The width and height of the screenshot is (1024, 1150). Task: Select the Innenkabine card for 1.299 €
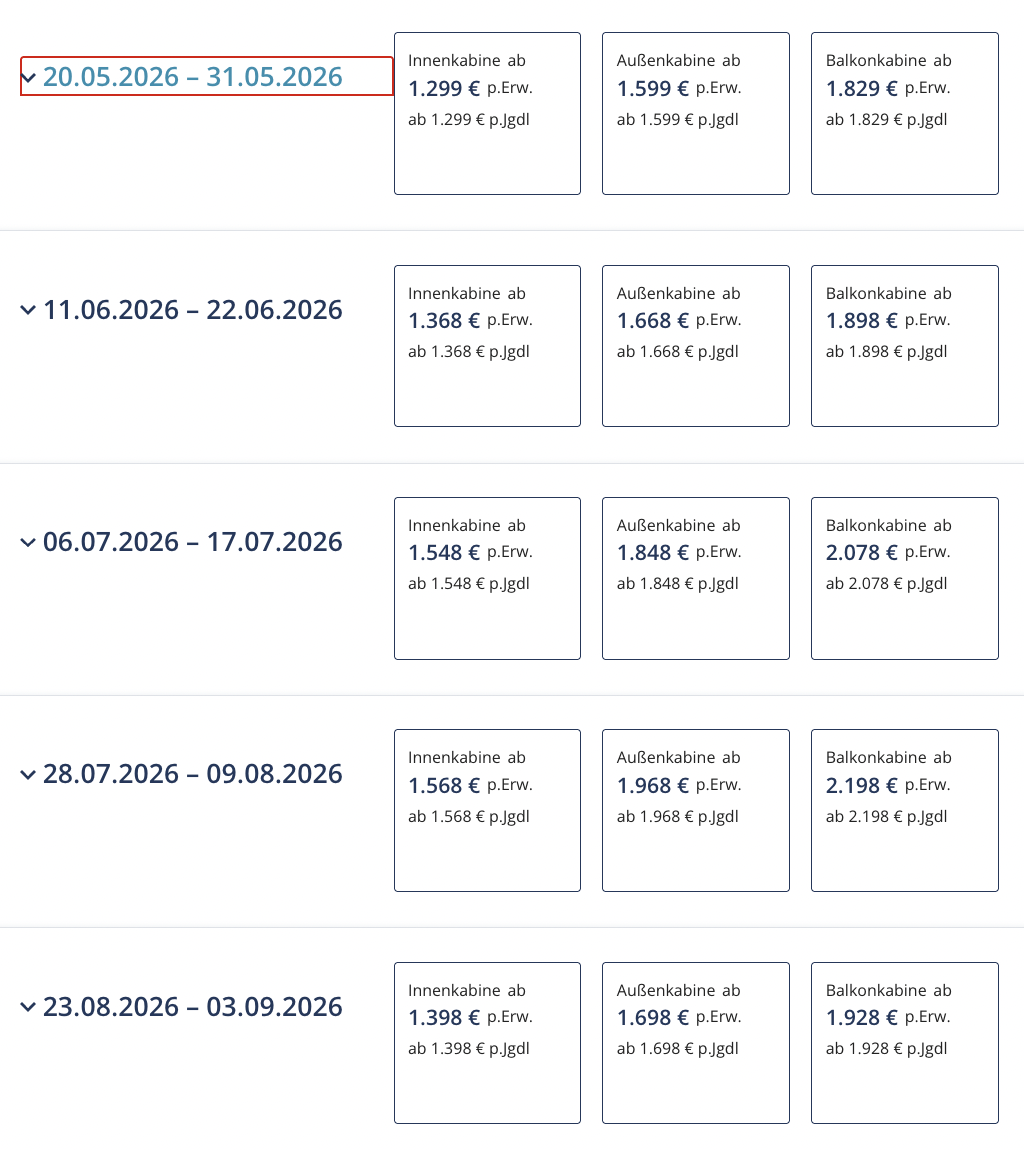click(487, 113)
